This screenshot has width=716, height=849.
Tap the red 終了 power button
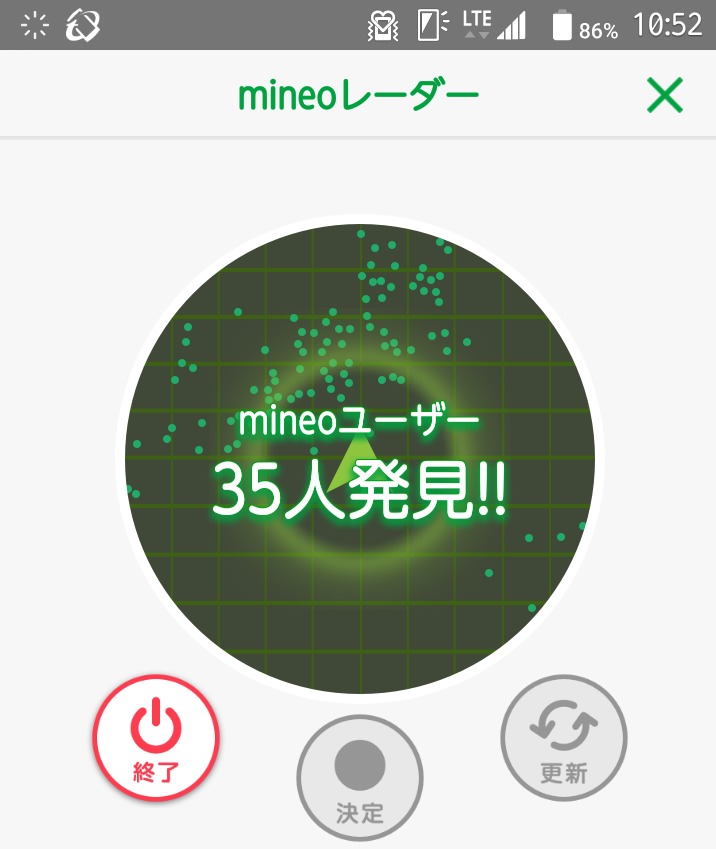pos(156,738)
